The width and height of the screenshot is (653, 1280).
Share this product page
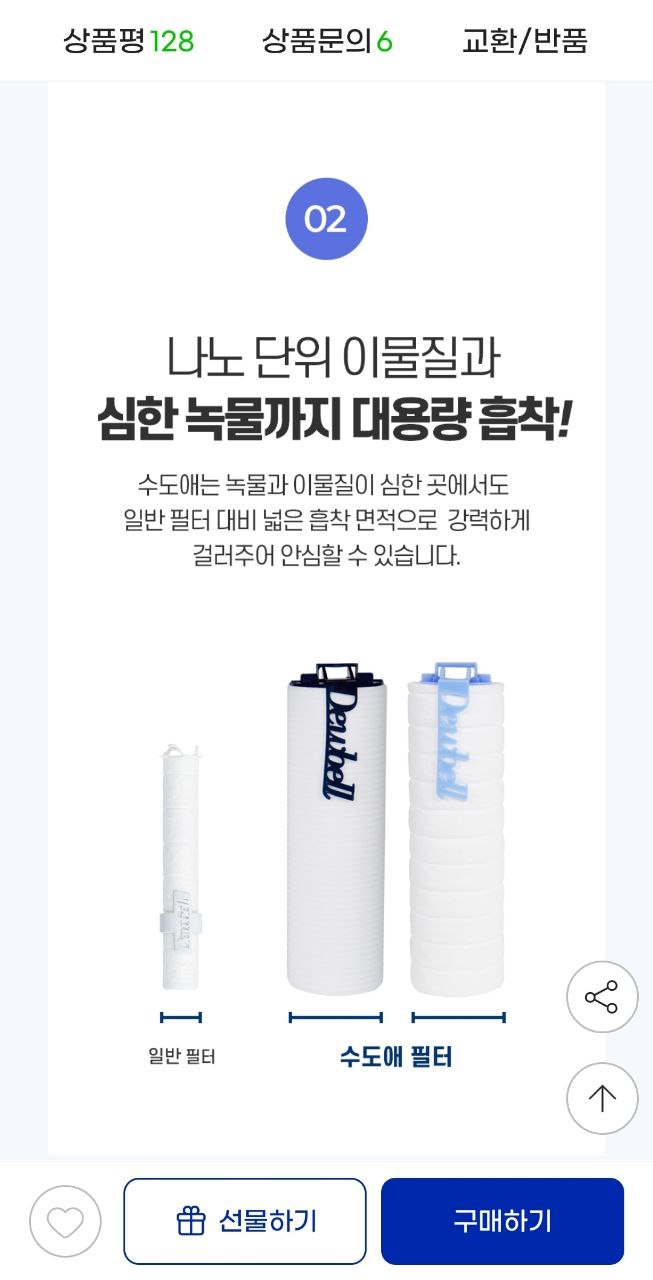(602, 997)
